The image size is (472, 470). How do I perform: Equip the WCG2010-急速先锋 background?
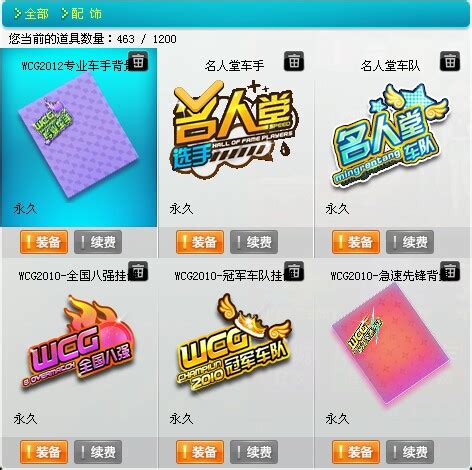pos(356,452)
